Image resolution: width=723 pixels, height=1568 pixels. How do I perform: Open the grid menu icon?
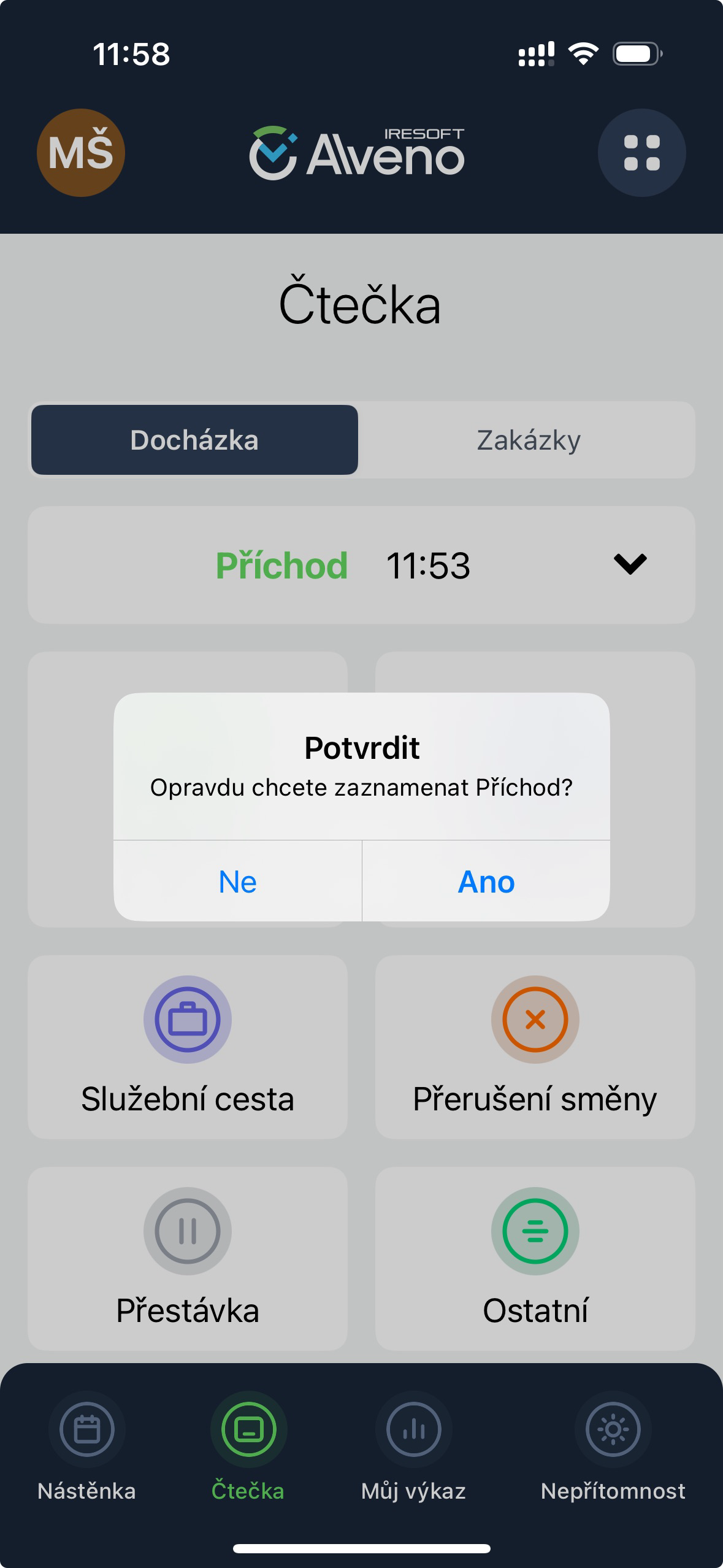pyautogui.click(x=641, y=153)
